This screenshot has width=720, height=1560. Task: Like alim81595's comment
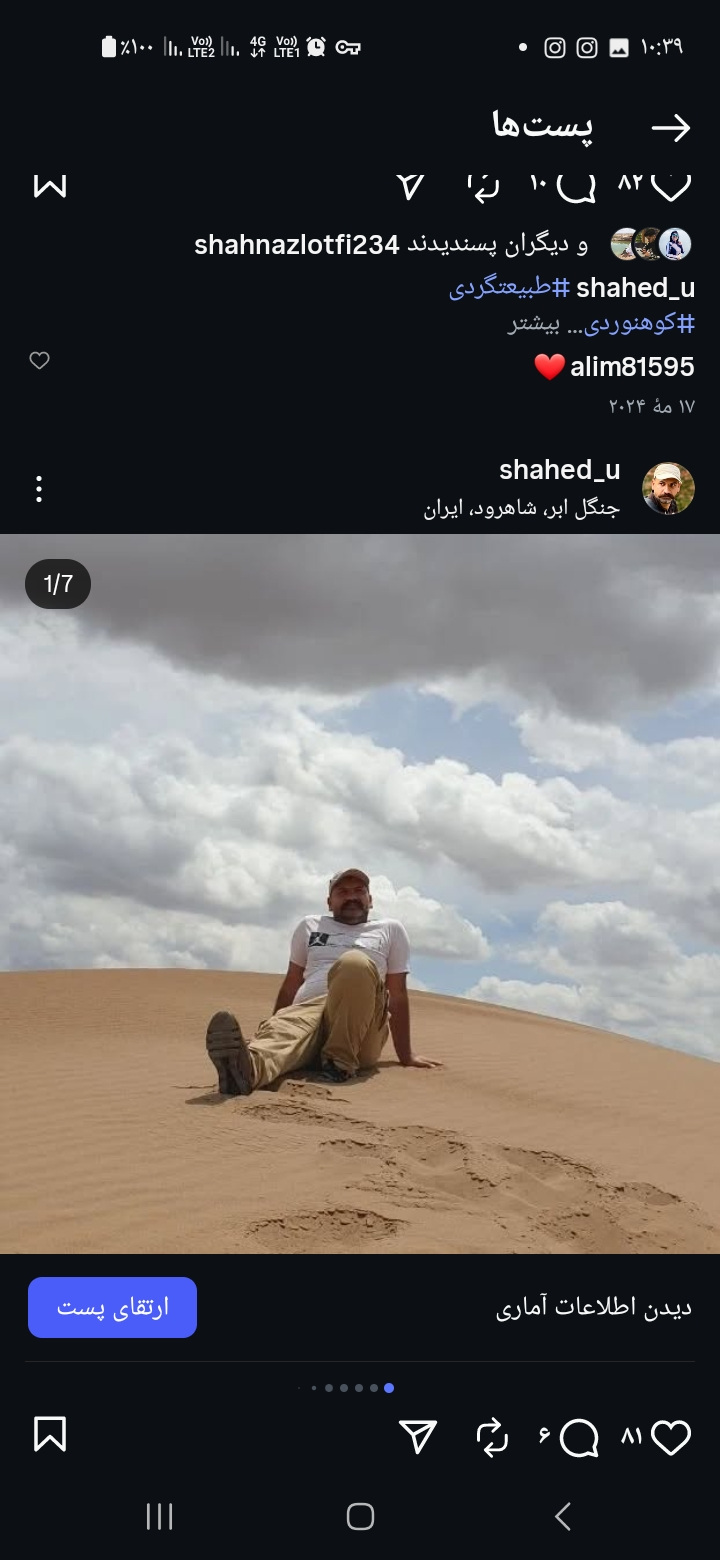click(x=39, y=361)
